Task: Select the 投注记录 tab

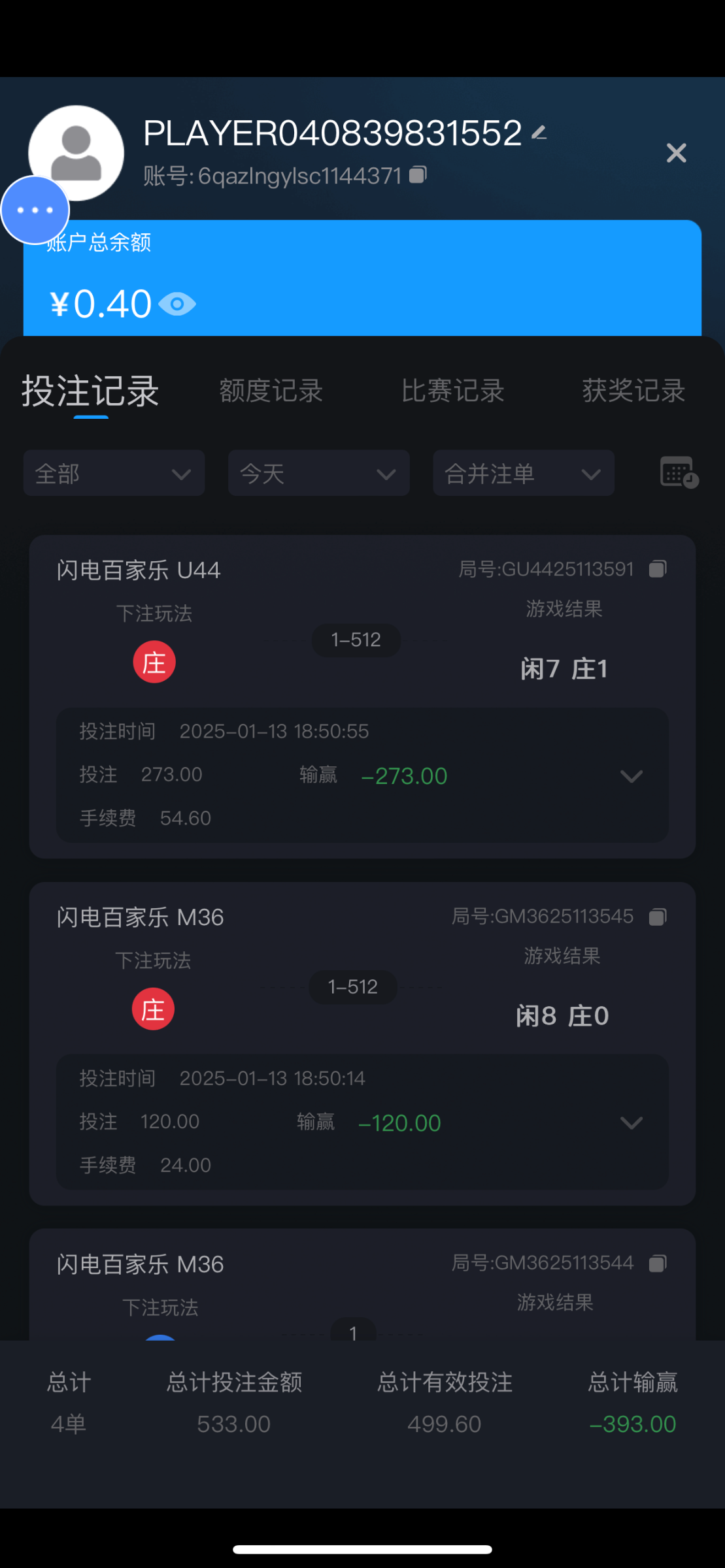Action: click(90, 391)
